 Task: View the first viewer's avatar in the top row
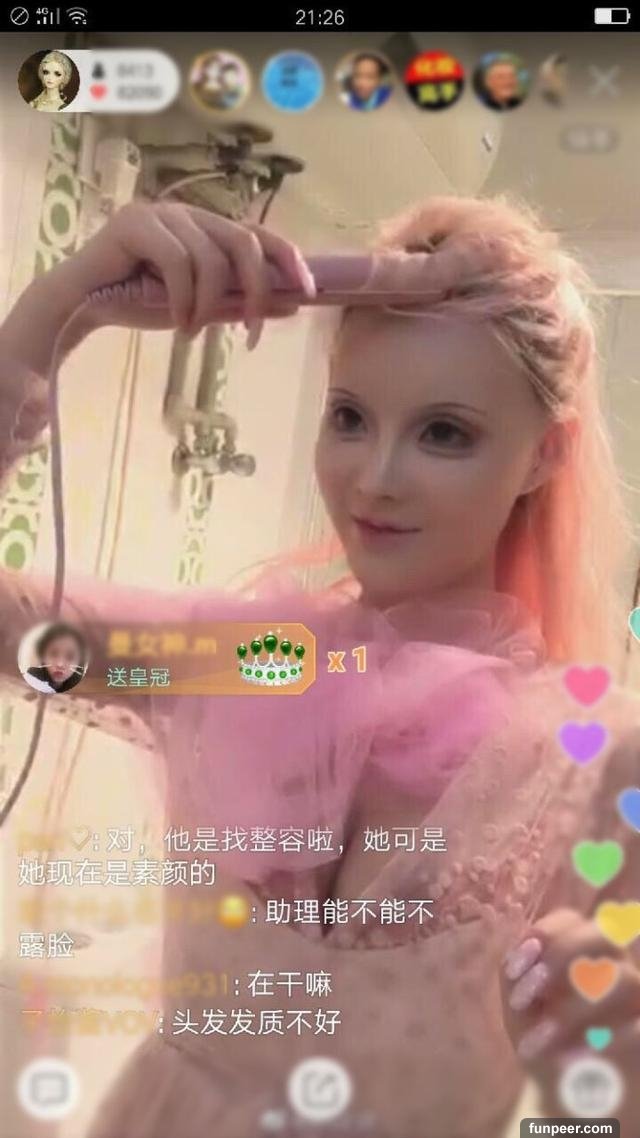tap(219, 81)
